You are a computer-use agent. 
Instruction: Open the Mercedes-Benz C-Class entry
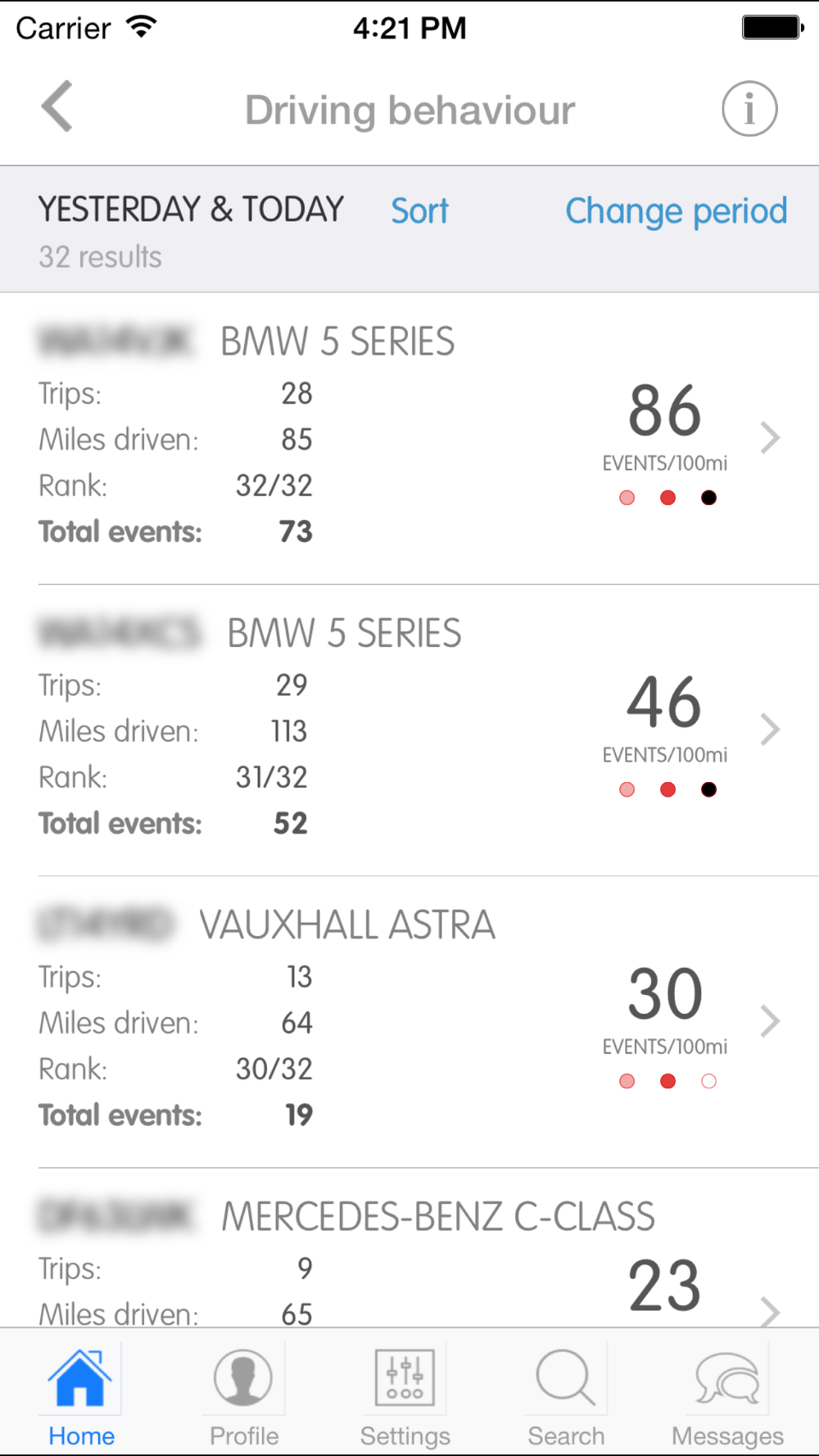(409, 1248)
